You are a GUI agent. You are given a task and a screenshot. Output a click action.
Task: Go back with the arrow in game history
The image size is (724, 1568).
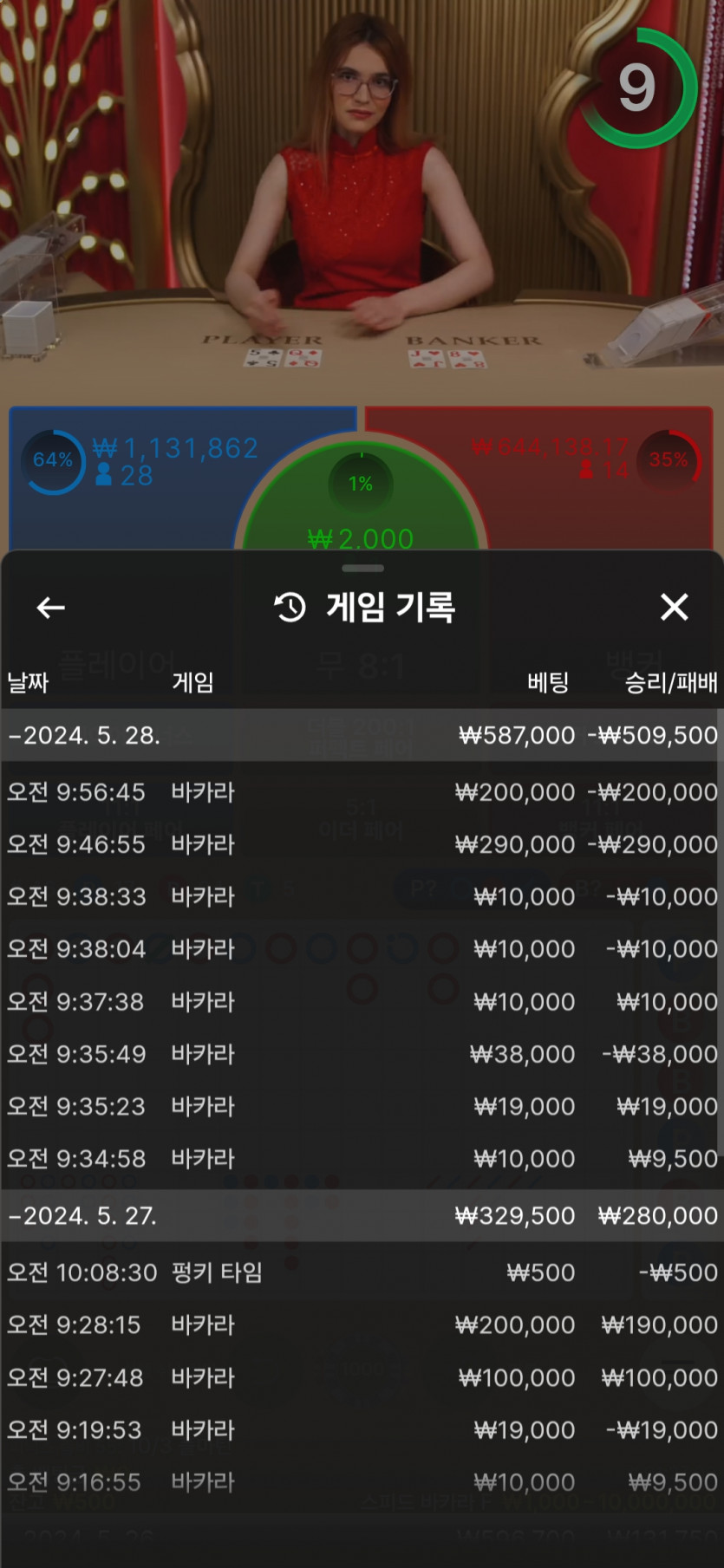point(51,608)
